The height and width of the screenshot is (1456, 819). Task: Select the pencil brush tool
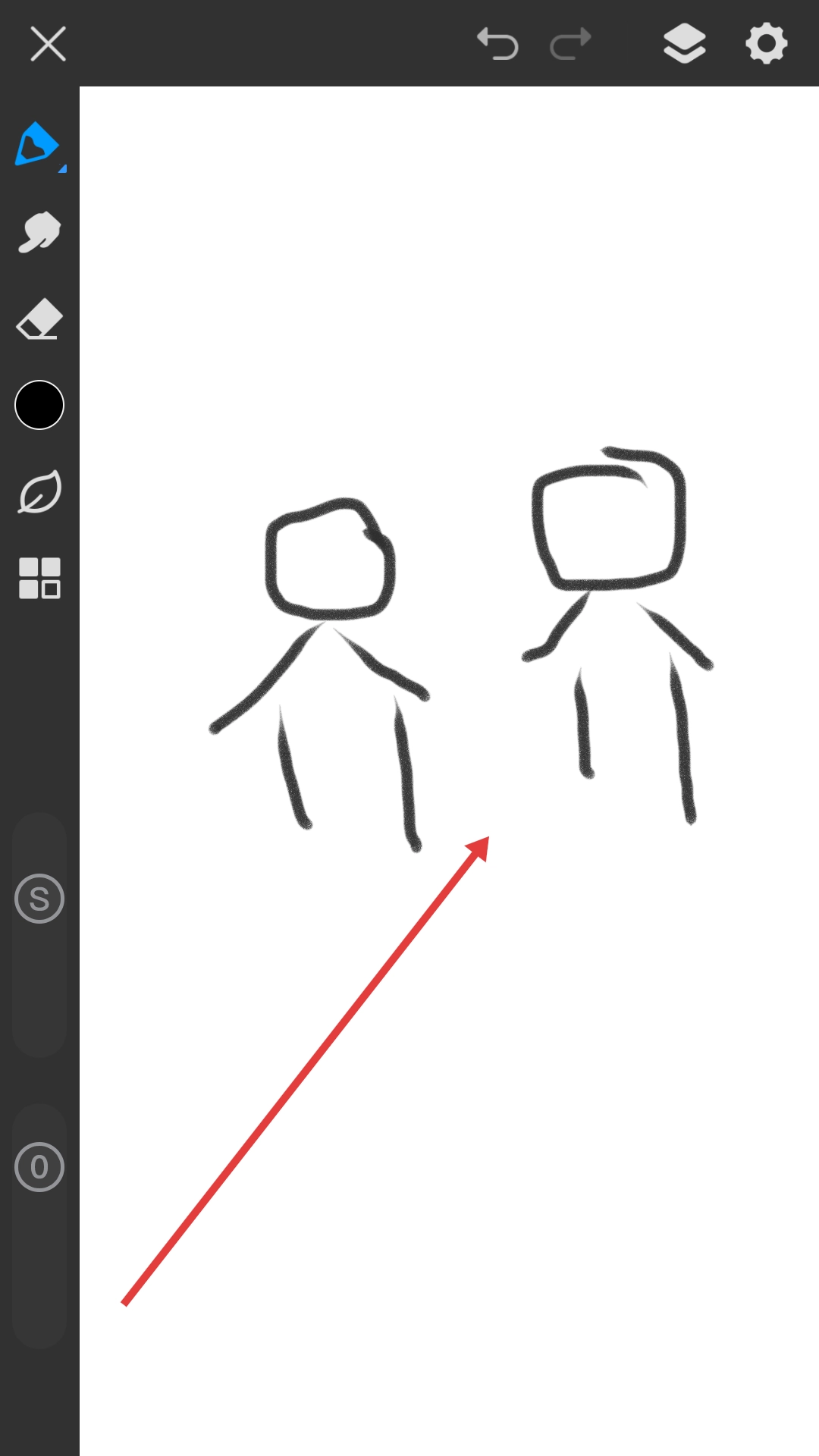(37, 144)
